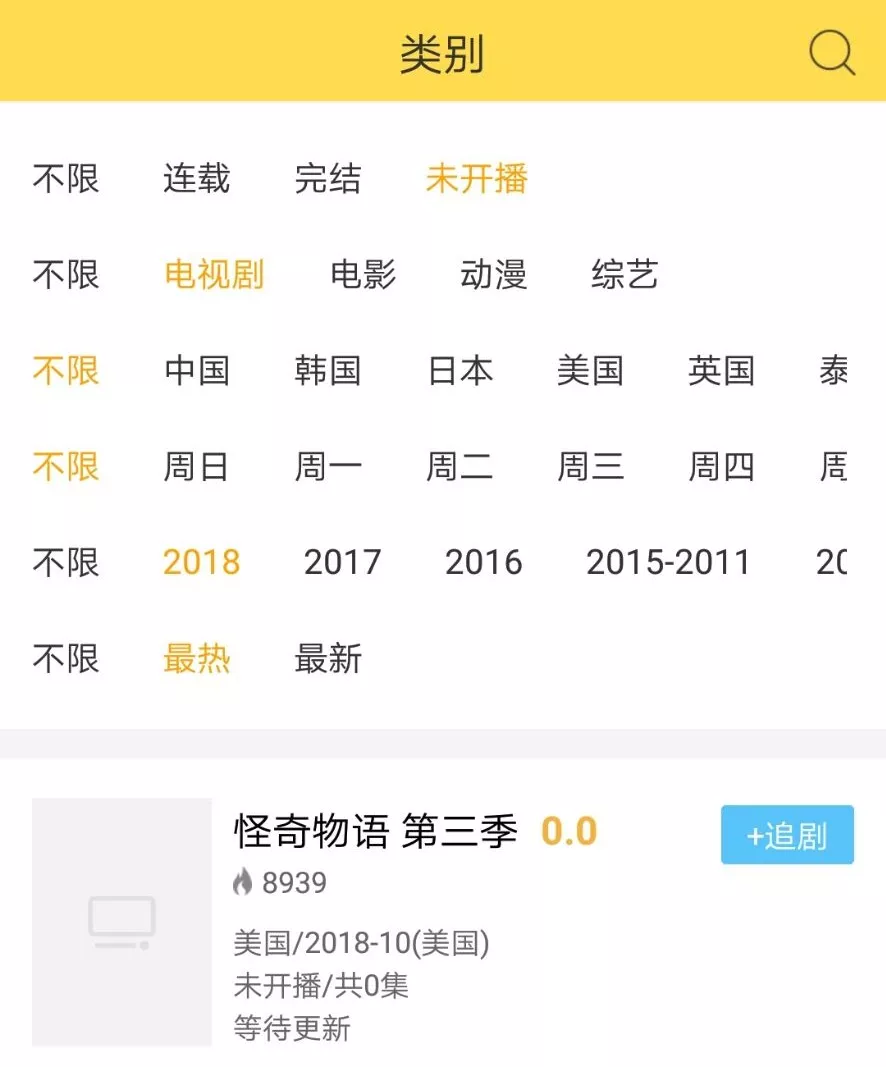This screenshot has height=1067, width=886.
Task: Select the 电视剧 type filter
Action: click(x=214, y=275)
